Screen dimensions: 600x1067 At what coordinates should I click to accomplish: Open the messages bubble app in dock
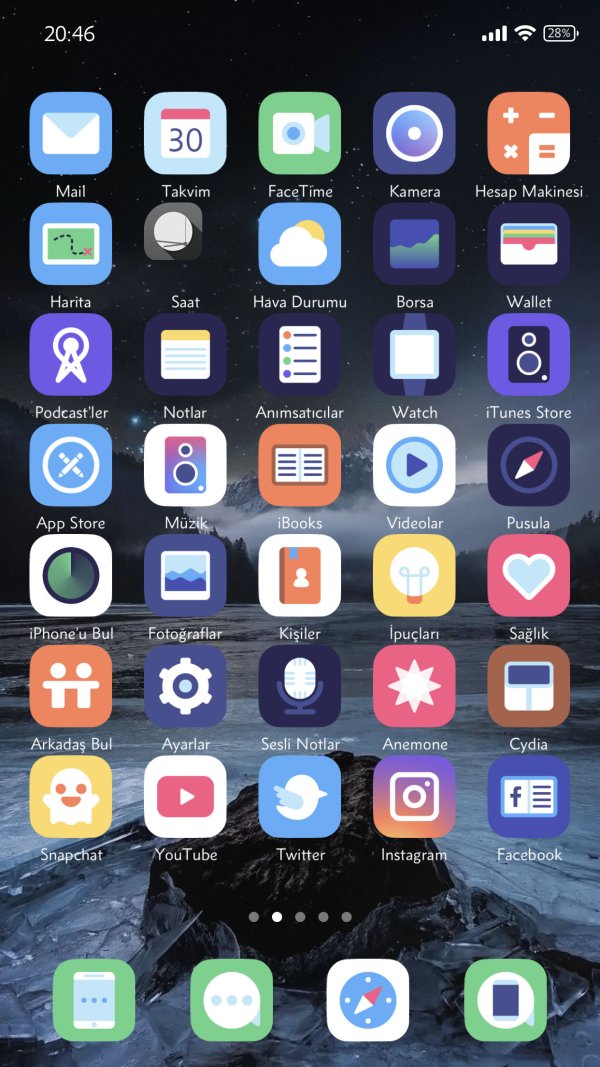point(231,1000)
